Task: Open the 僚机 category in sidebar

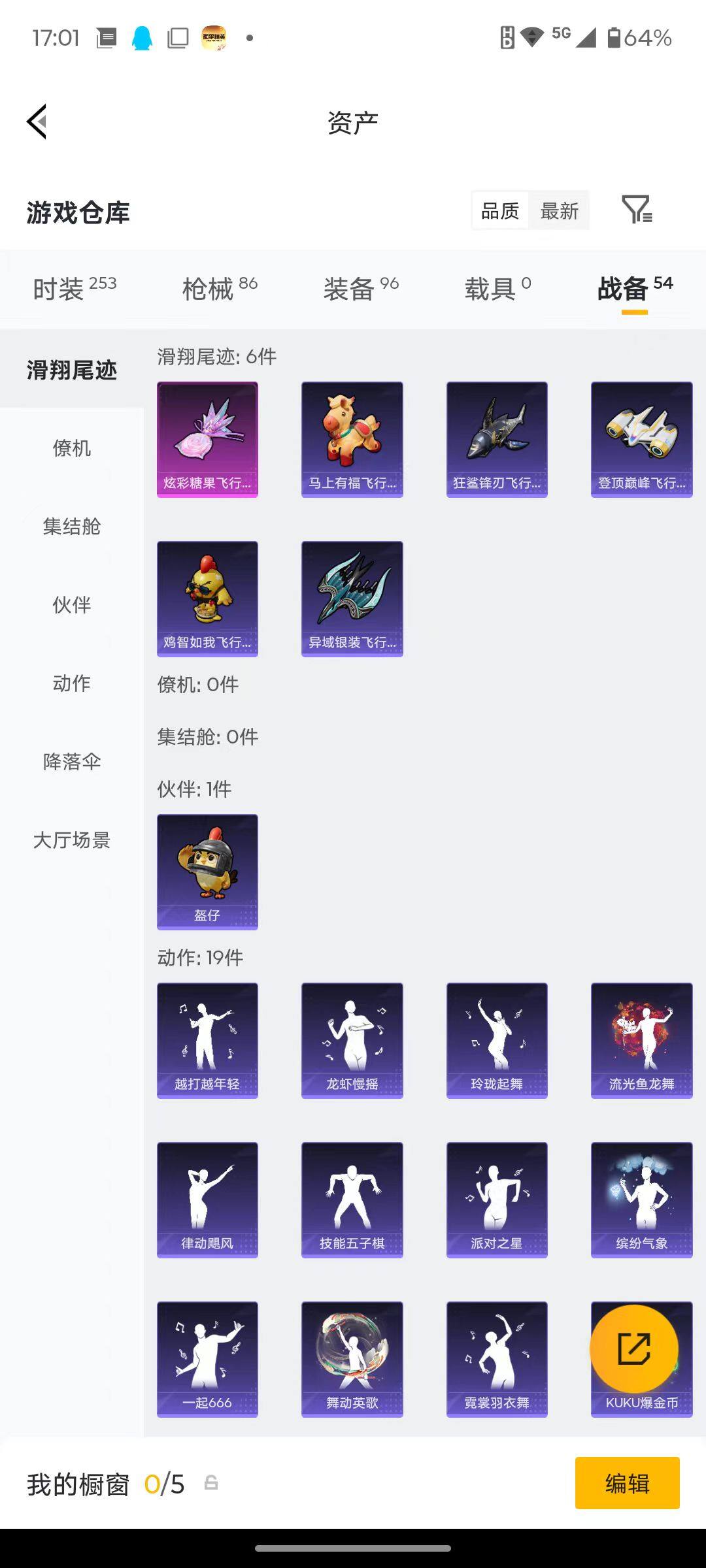Action: coord(72,448)
